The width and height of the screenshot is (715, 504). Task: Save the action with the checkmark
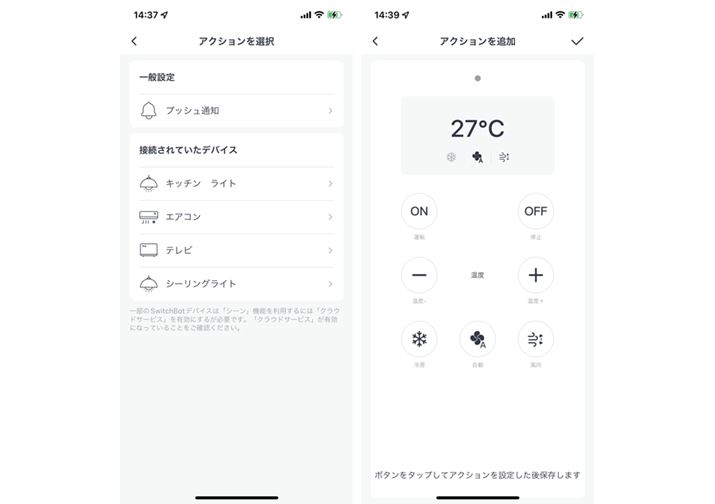pos(577,41)
